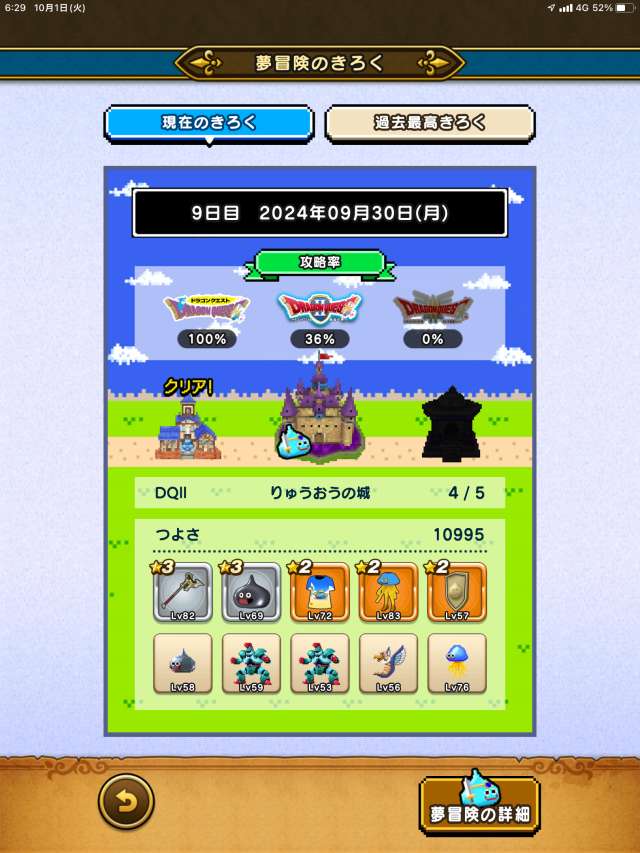Switch to the 現在のきろく tab
The image size is (640, 853).
pos(209,123)
